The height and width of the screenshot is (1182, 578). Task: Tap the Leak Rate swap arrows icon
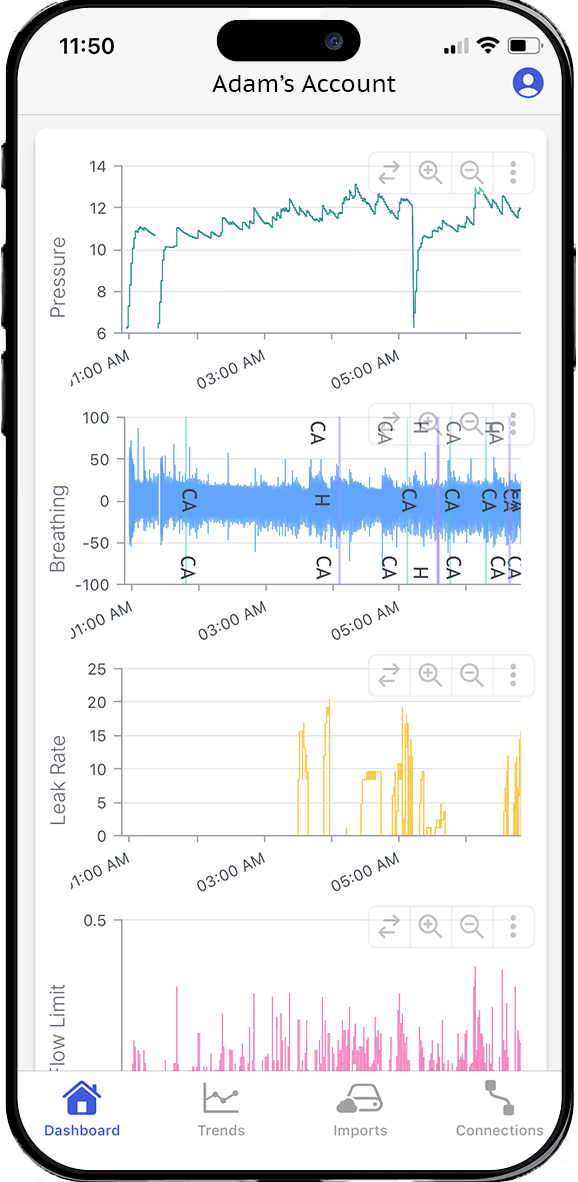point(389,675)
